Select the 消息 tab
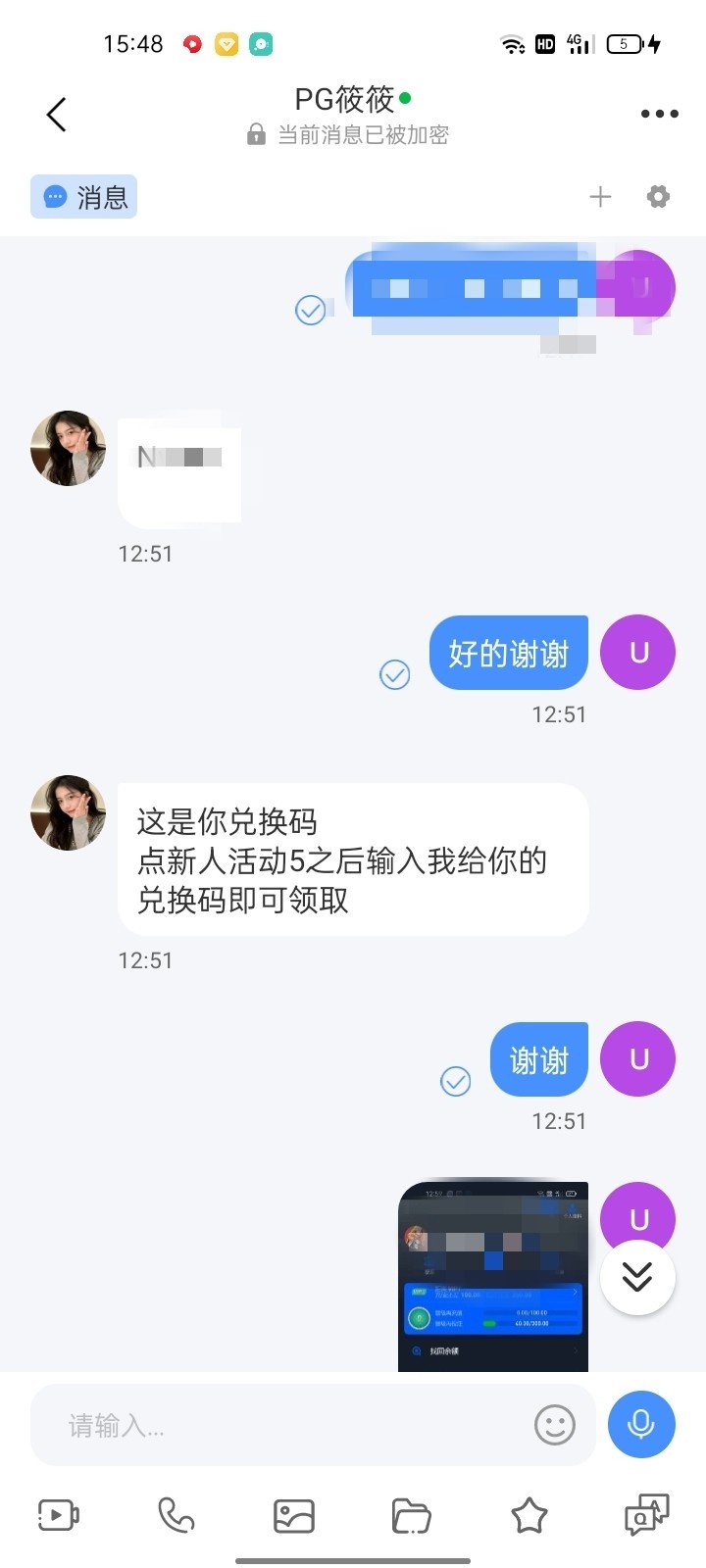Viewport: 706px width, 1568px height. [84, 197]
